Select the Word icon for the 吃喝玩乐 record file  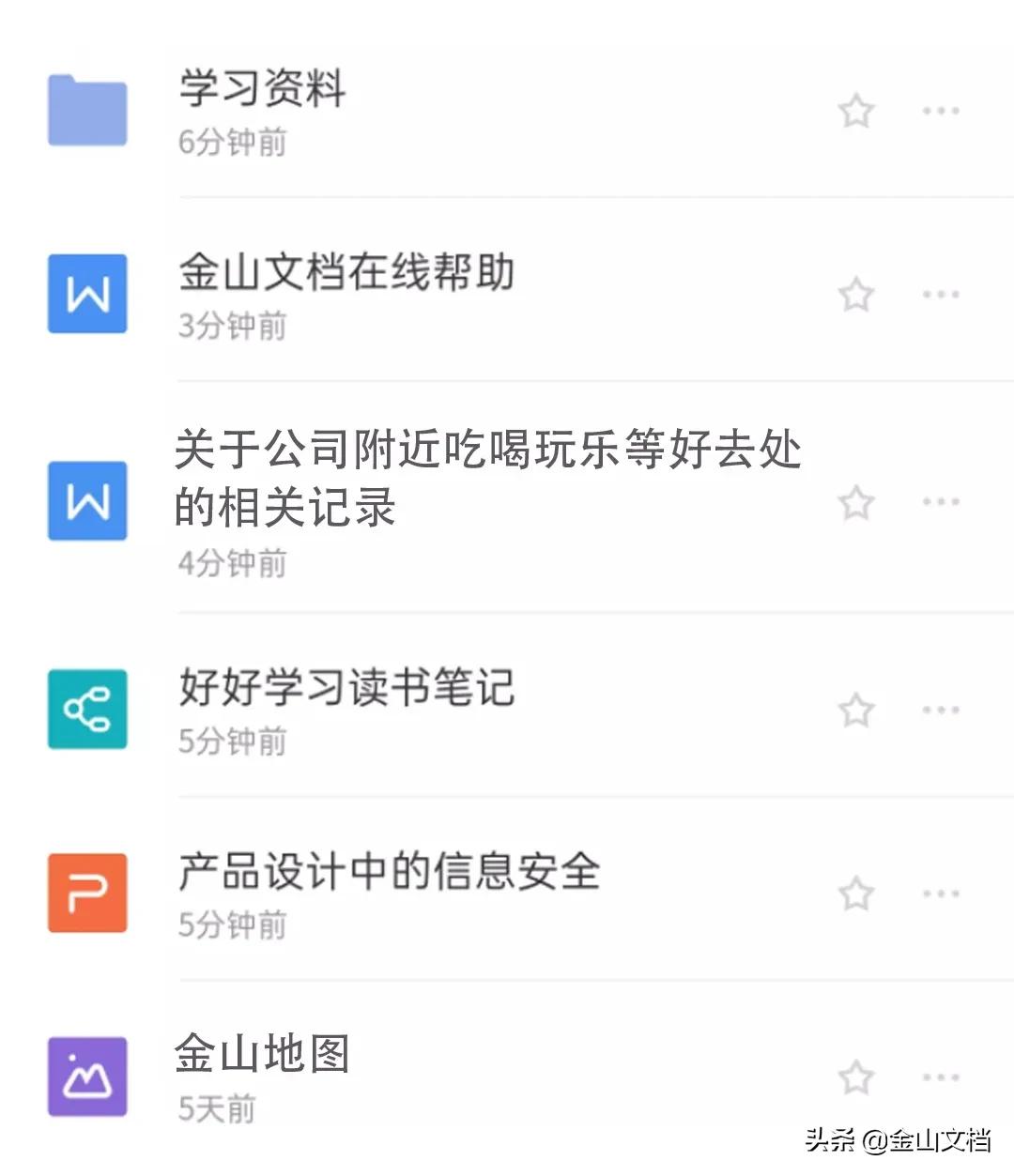point(86,502)
